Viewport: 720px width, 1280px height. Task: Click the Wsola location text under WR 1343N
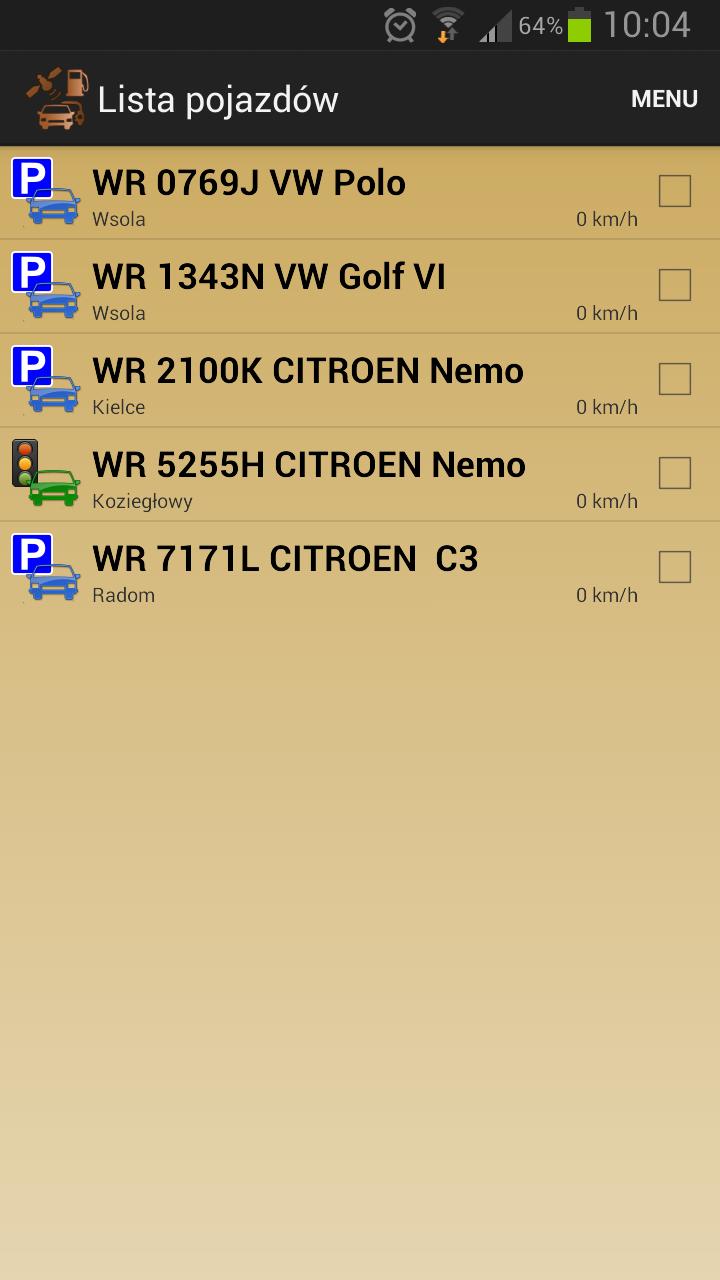click(120, 313)
